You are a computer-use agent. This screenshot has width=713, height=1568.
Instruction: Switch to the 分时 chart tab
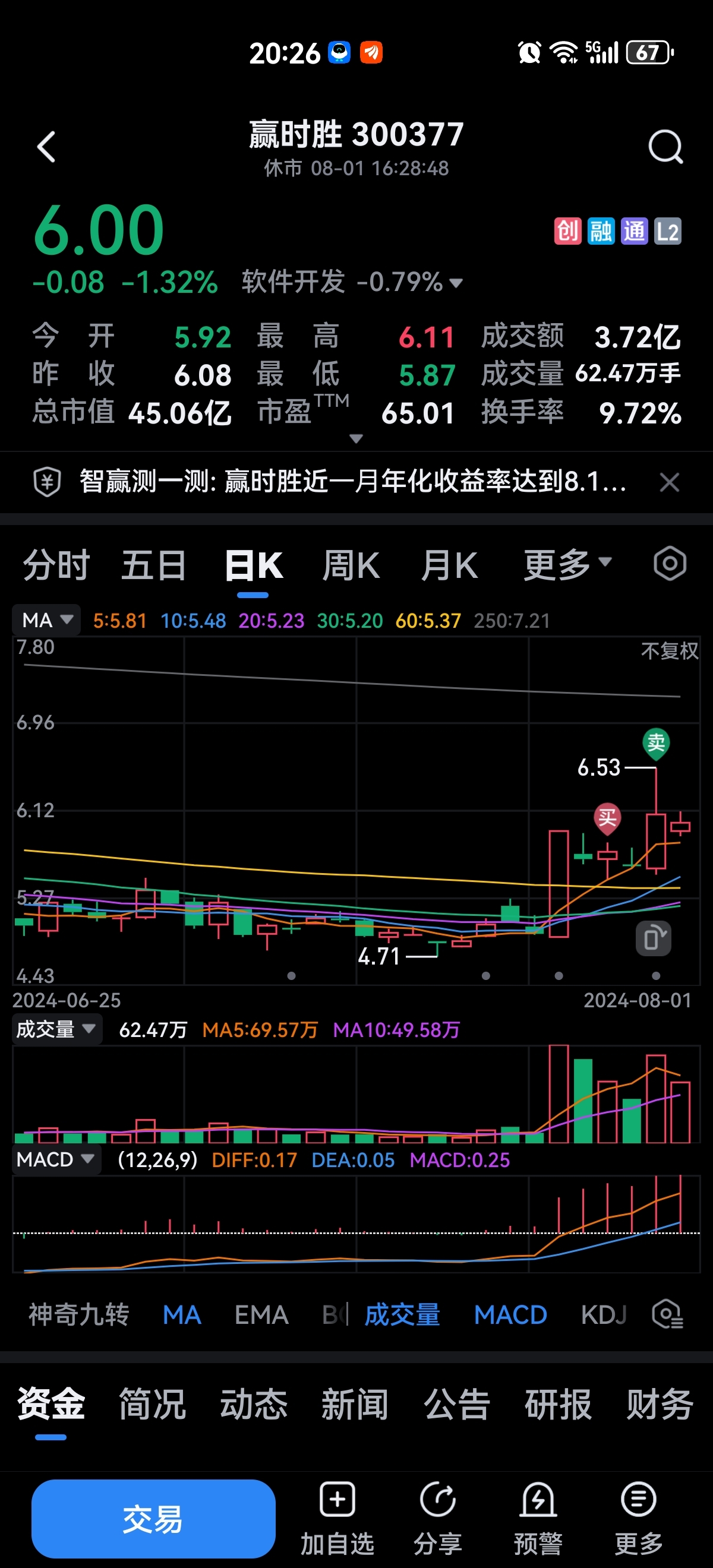[x=56, y=565]
